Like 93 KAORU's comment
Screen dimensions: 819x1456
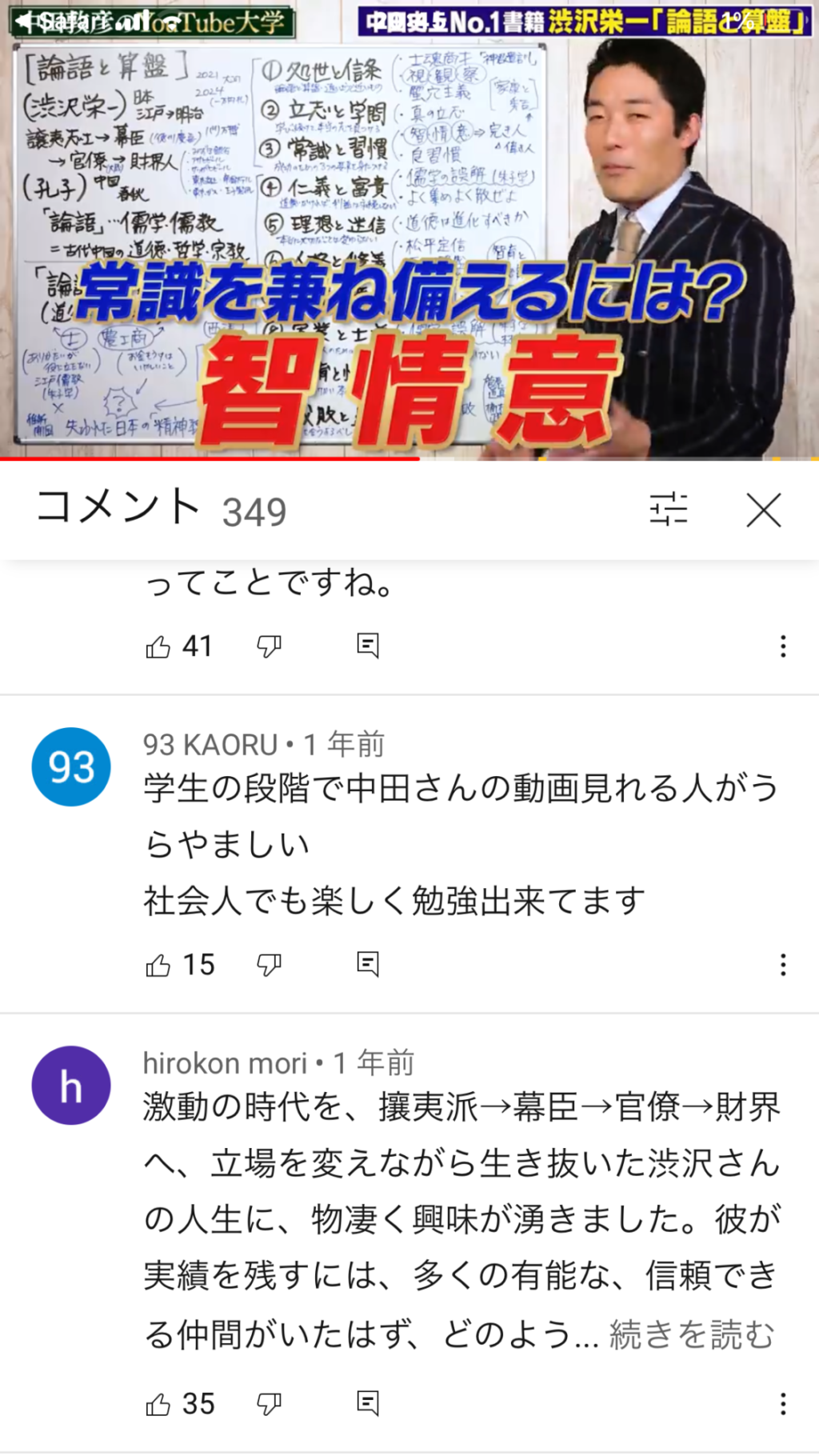pos(158,966)
